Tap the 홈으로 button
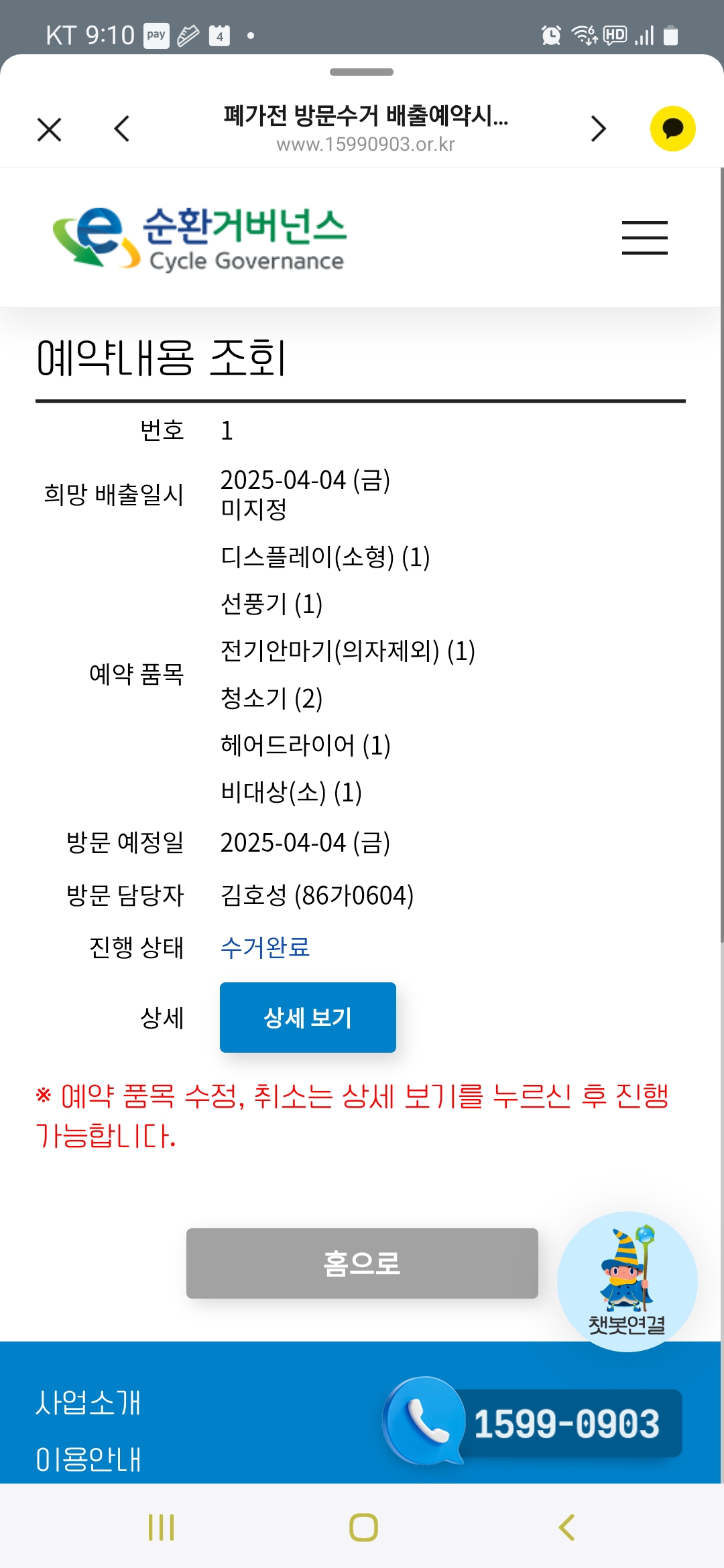724x1568 pixels. 362,1263
